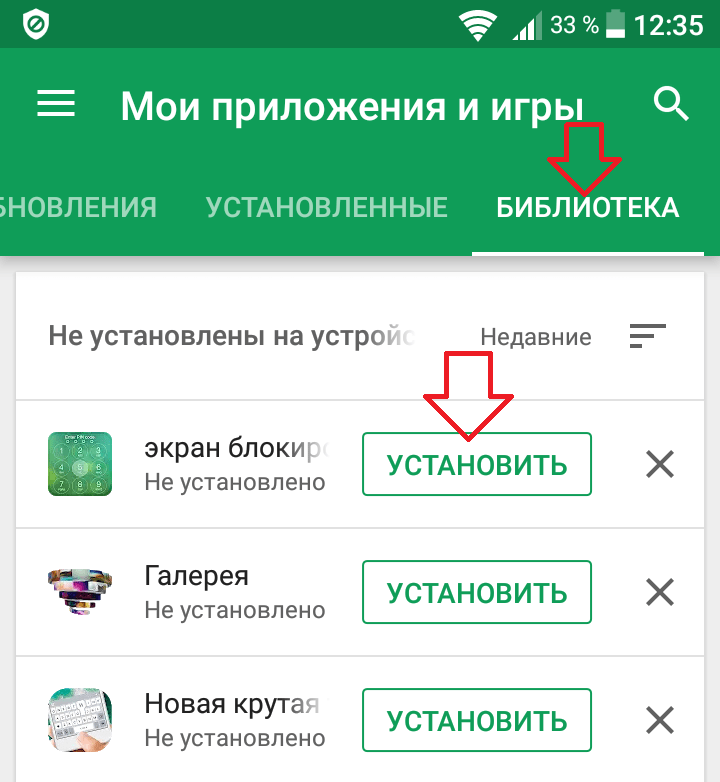Screen dimensions: 720x782
Task: Install the Галерея app
Action: click(477, 593)
